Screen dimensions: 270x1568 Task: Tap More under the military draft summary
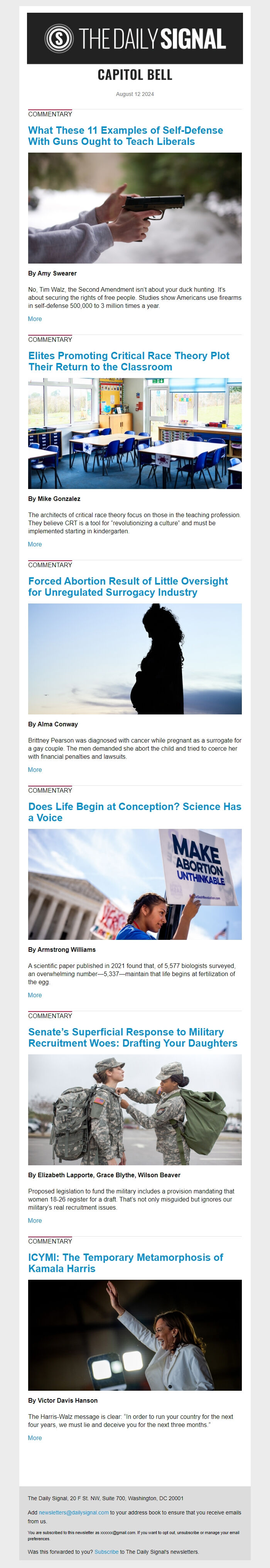coord(35,1220)
